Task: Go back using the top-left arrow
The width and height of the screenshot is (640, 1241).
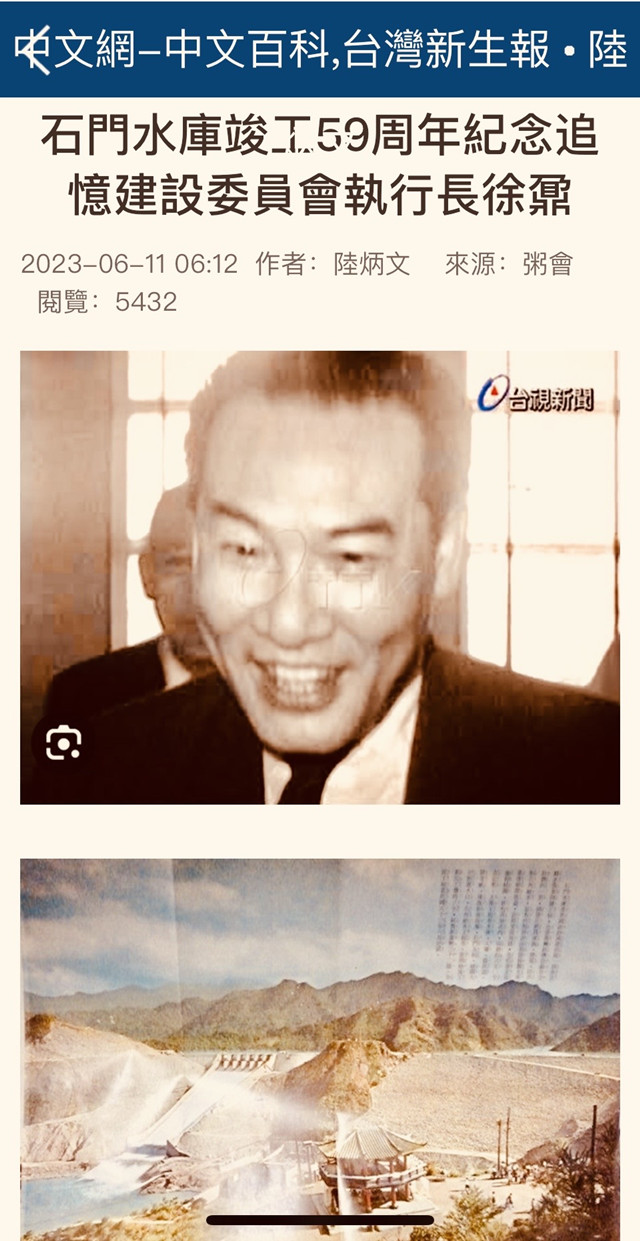Action: pos(34,50)
